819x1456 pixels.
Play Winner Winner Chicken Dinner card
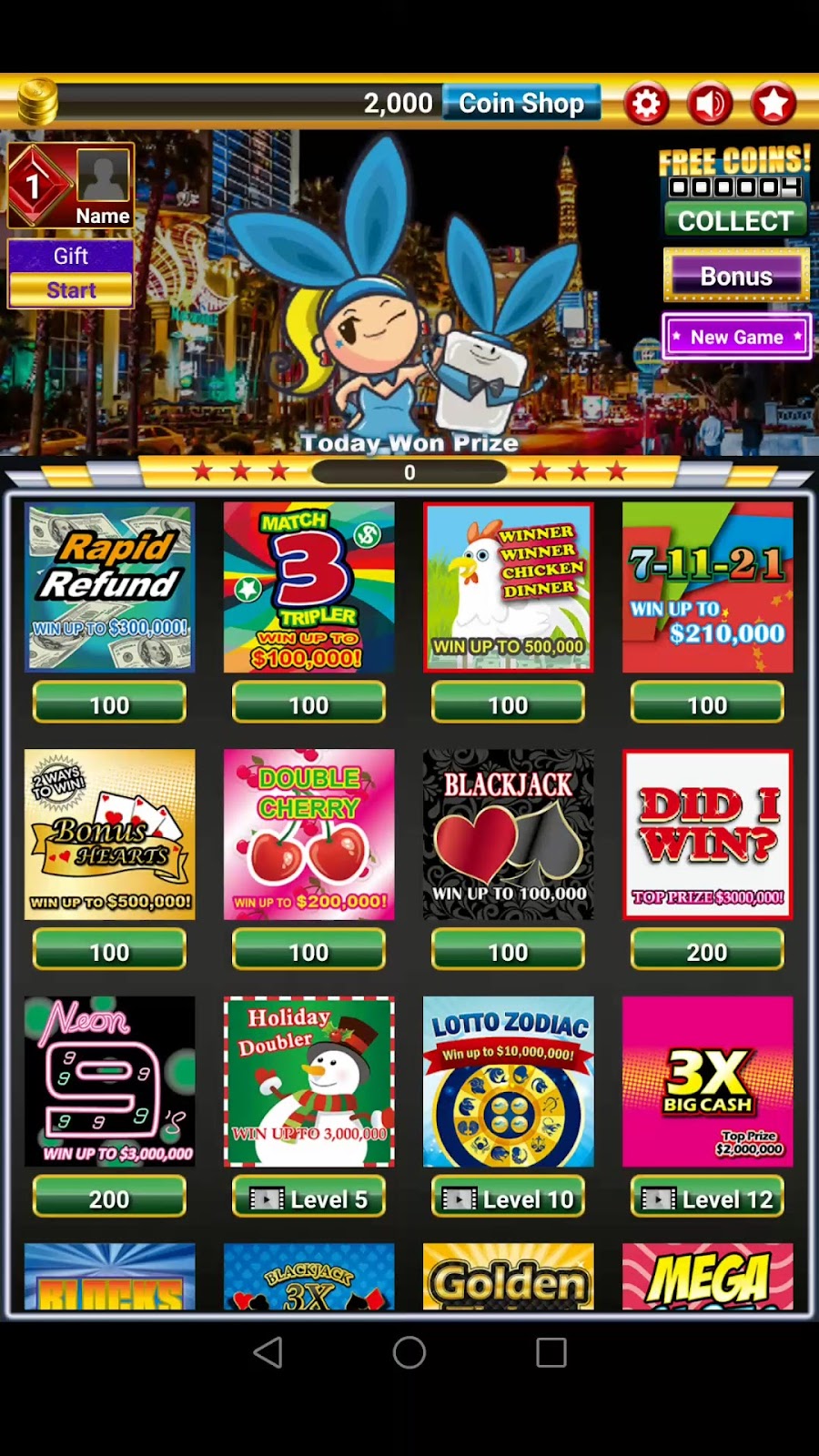click(x=508, y=588)
